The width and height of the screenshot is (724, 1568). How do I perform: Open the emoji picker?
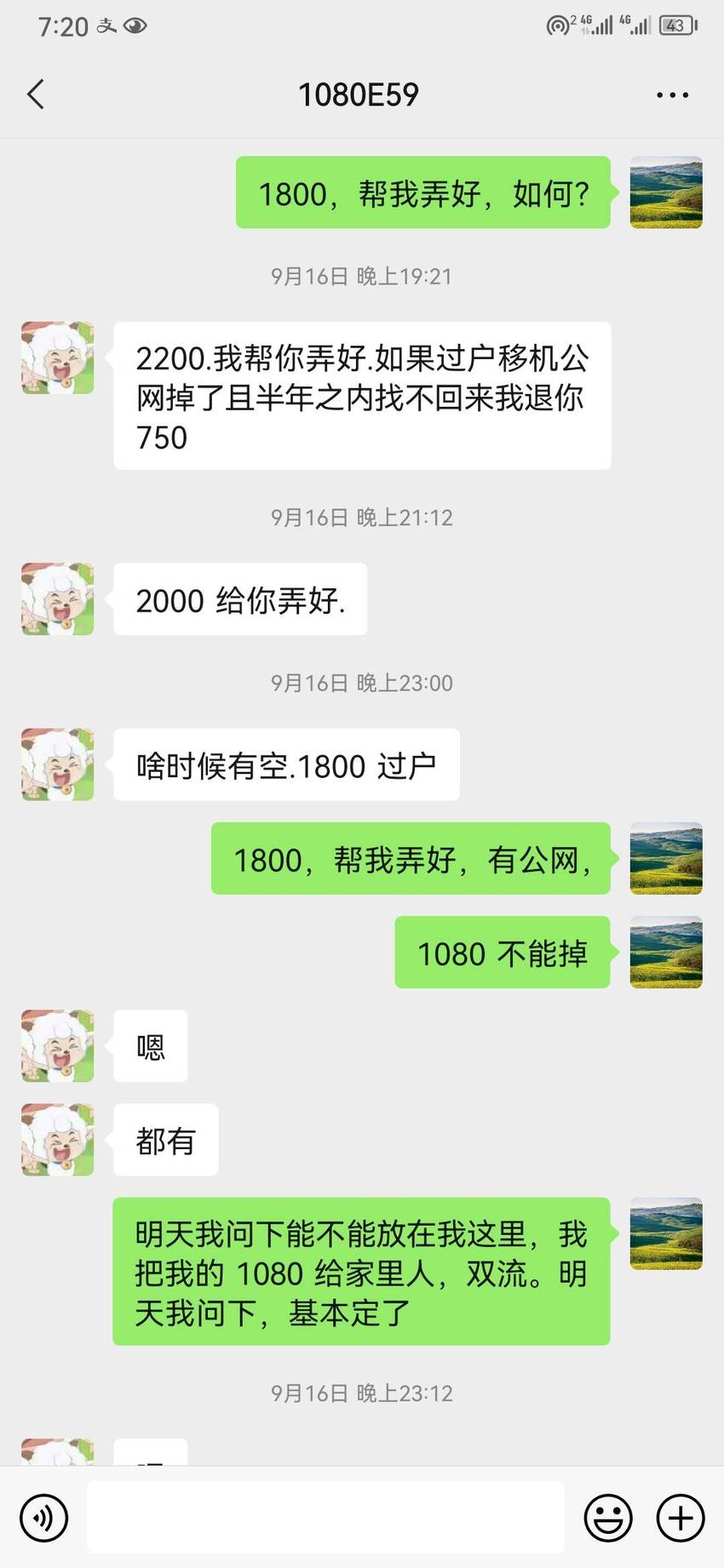tap(608, 1517)
